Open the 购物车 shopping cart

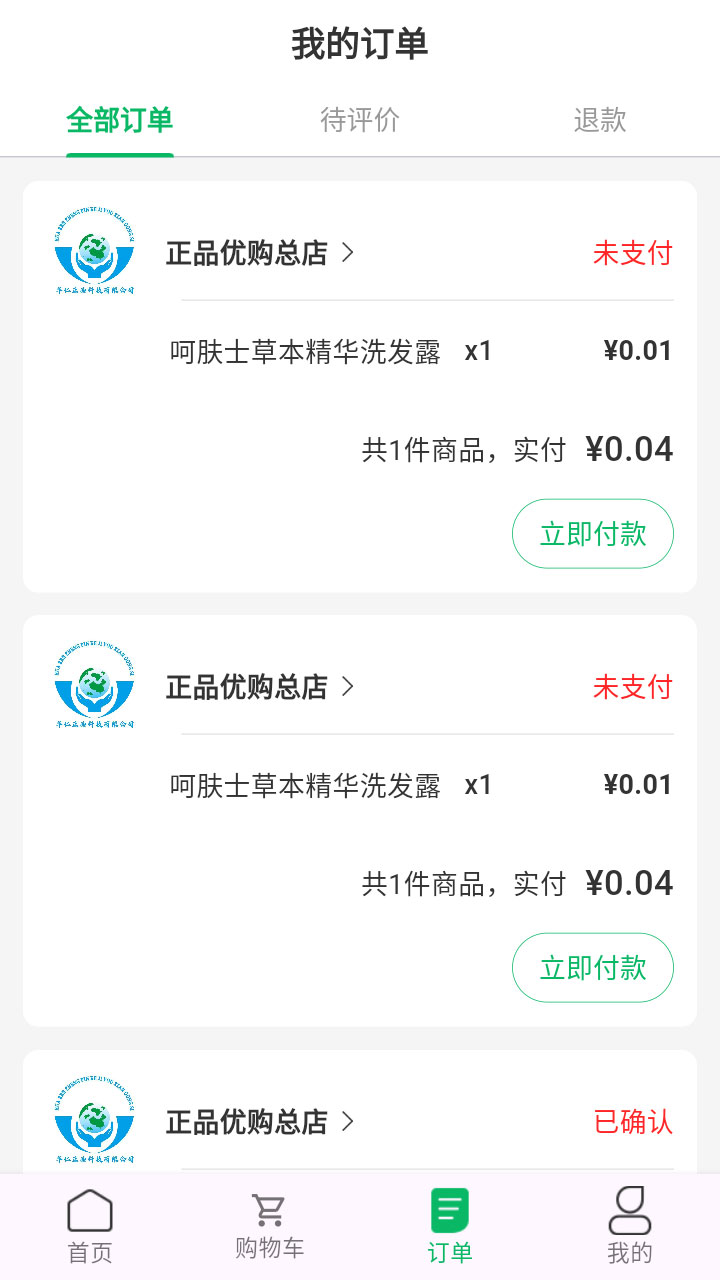(x=269, y=1226)
